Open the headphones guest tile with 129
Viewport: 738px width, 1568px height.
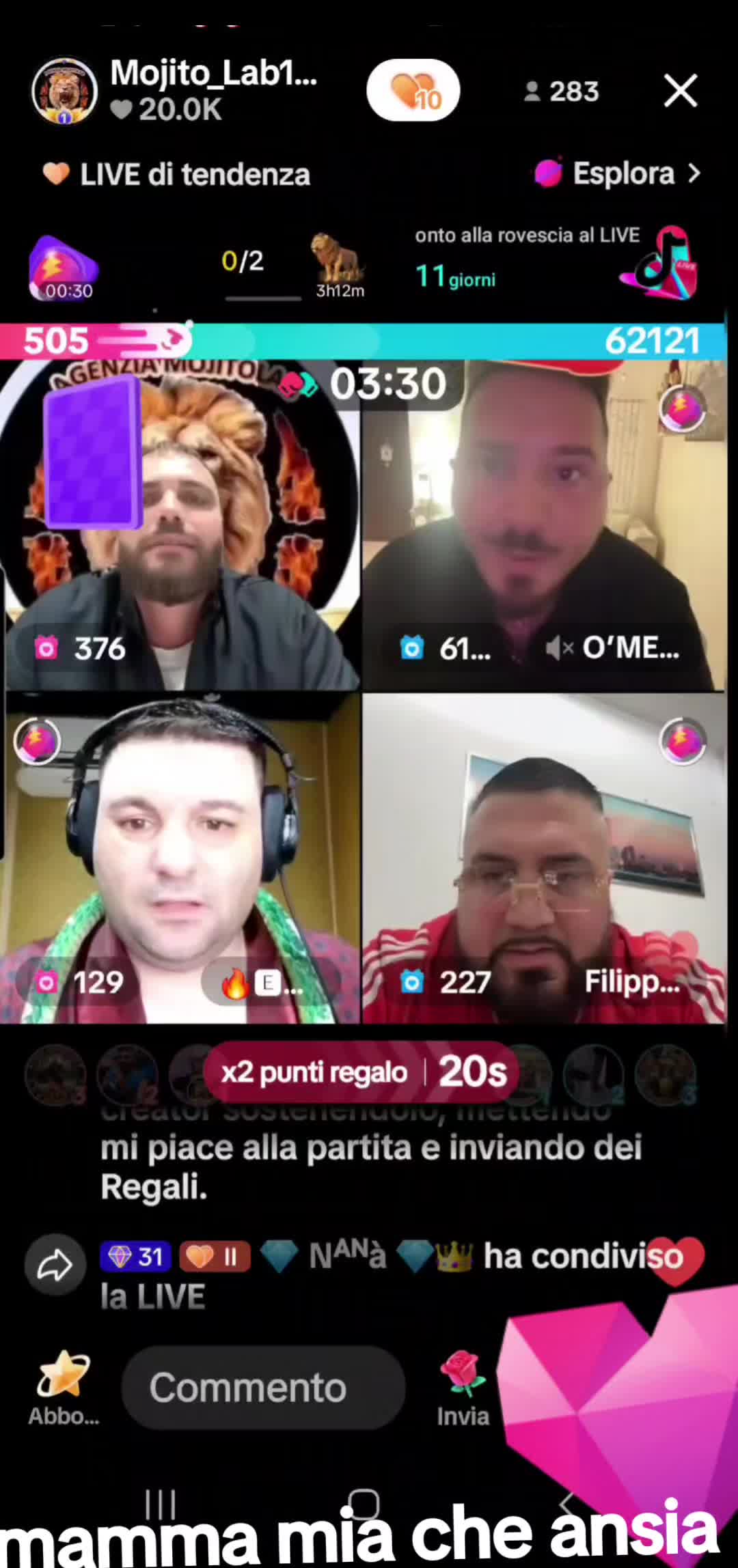point(181,858)
